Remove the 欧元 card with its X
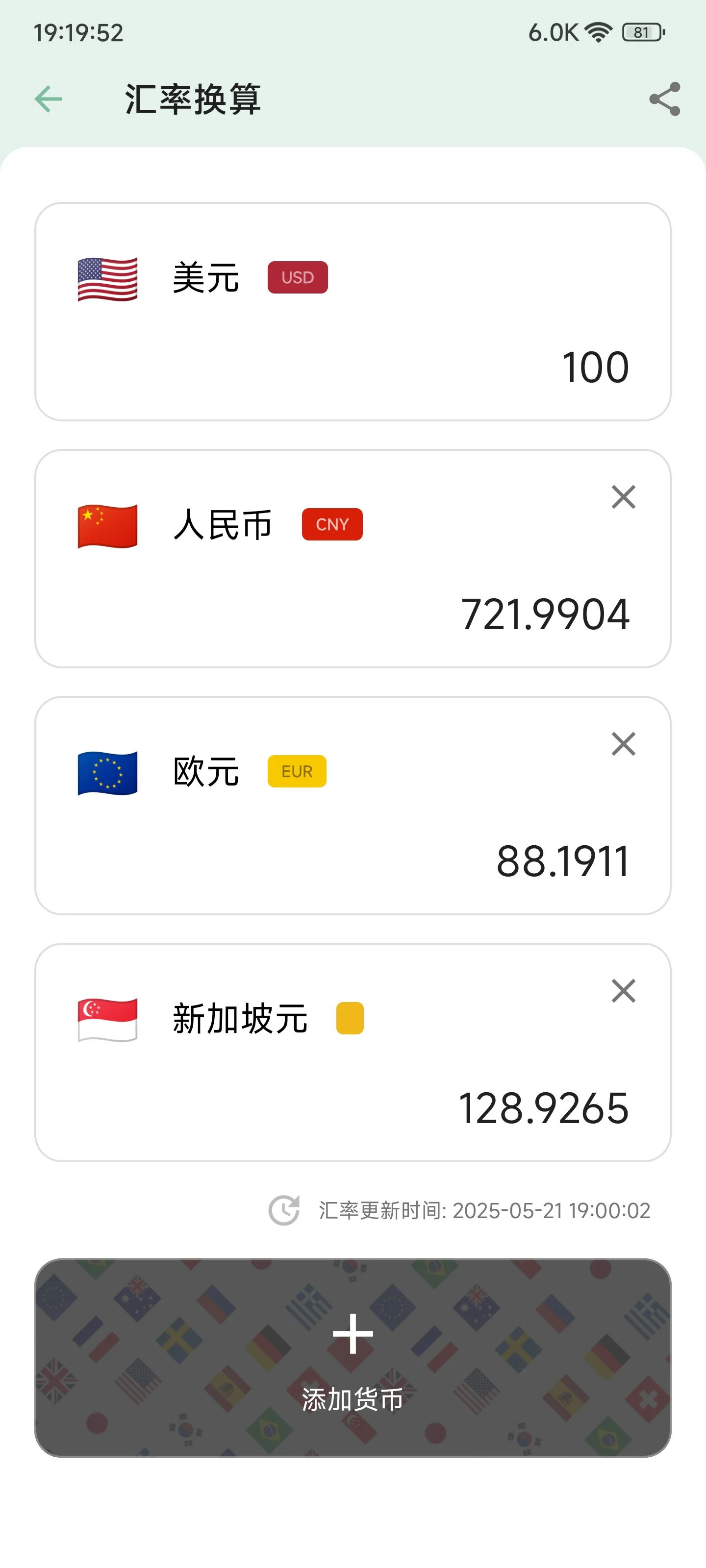Screen dimensions: 706x1568 [x=623, y=744]
